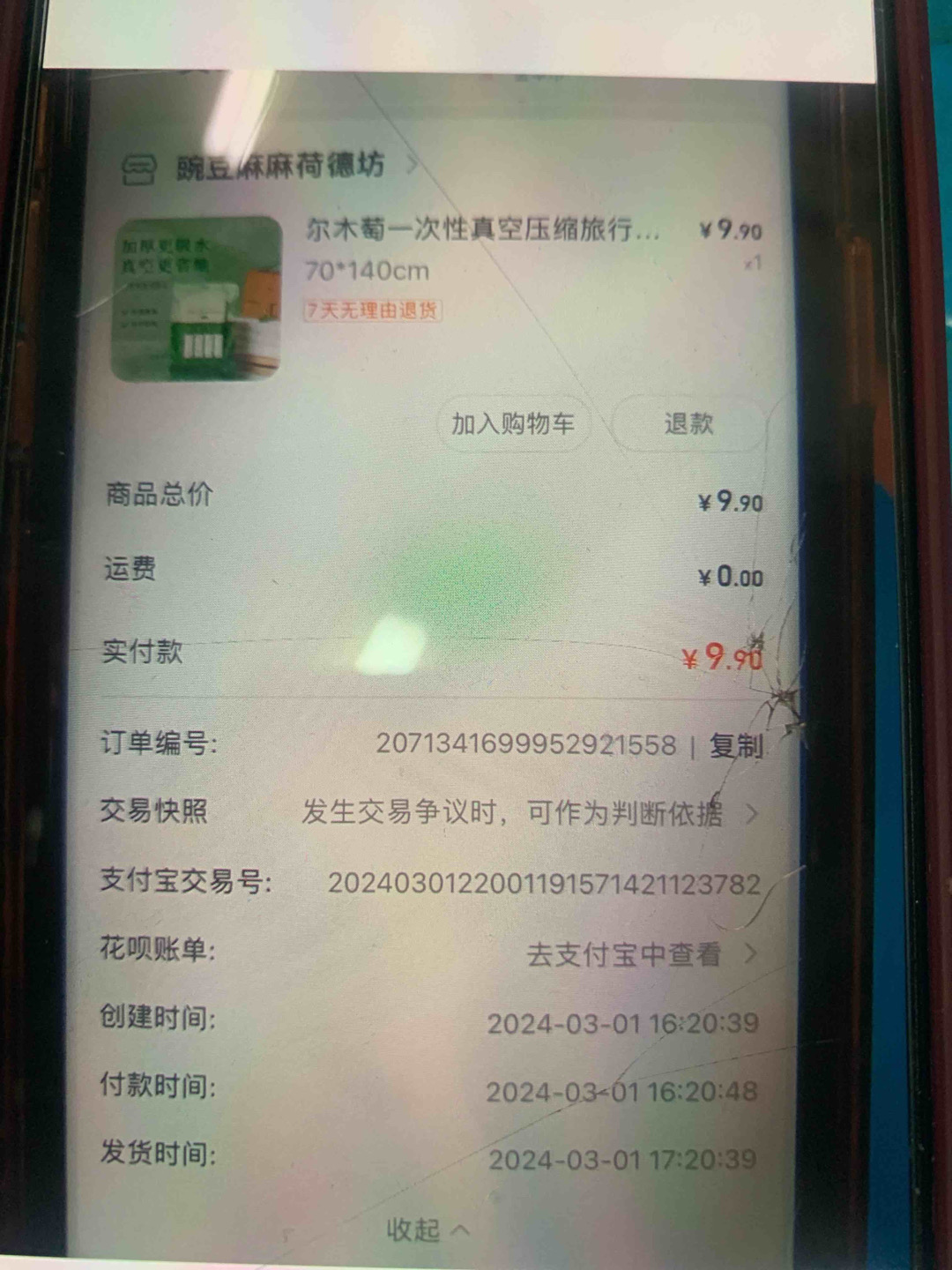Request a refund with 退款
Viewport: 952px width, 1270px height.
click(x=688, y=424)
